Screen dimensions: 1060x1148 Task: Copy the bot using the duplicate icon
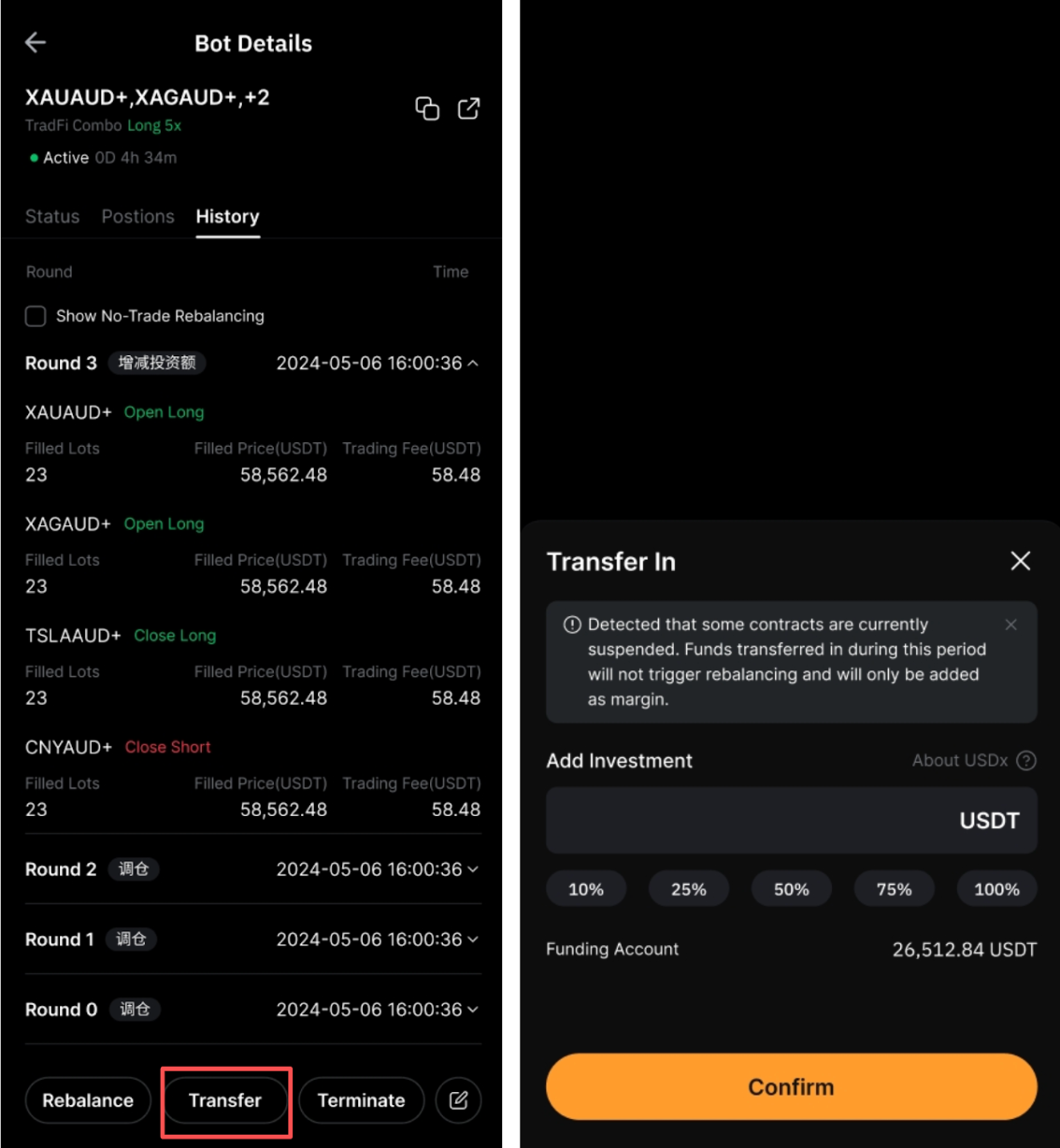pos(427,108)
